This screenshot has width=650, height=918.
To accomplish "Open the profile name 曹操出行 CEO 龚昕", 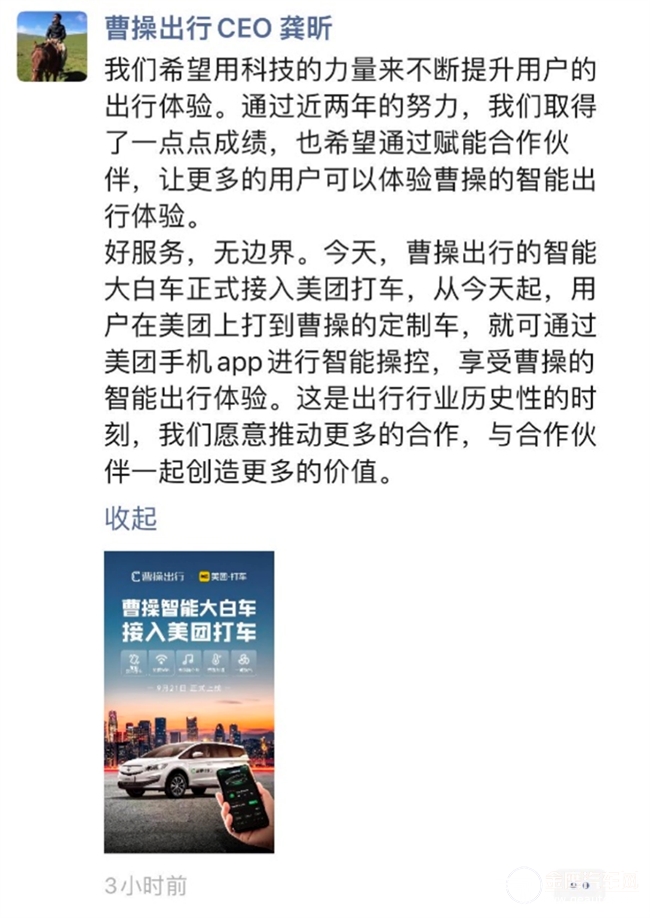I will click(x=217, y=28).
